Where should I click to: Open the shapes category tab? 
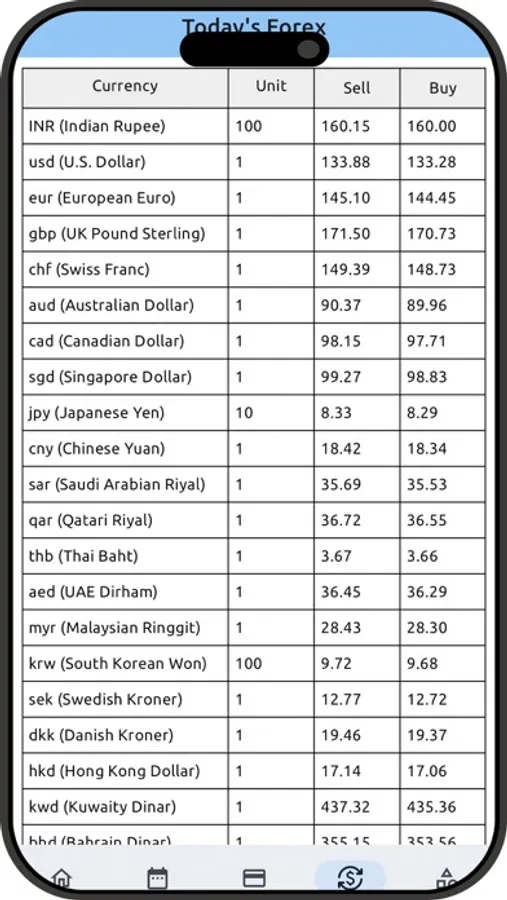446,878
